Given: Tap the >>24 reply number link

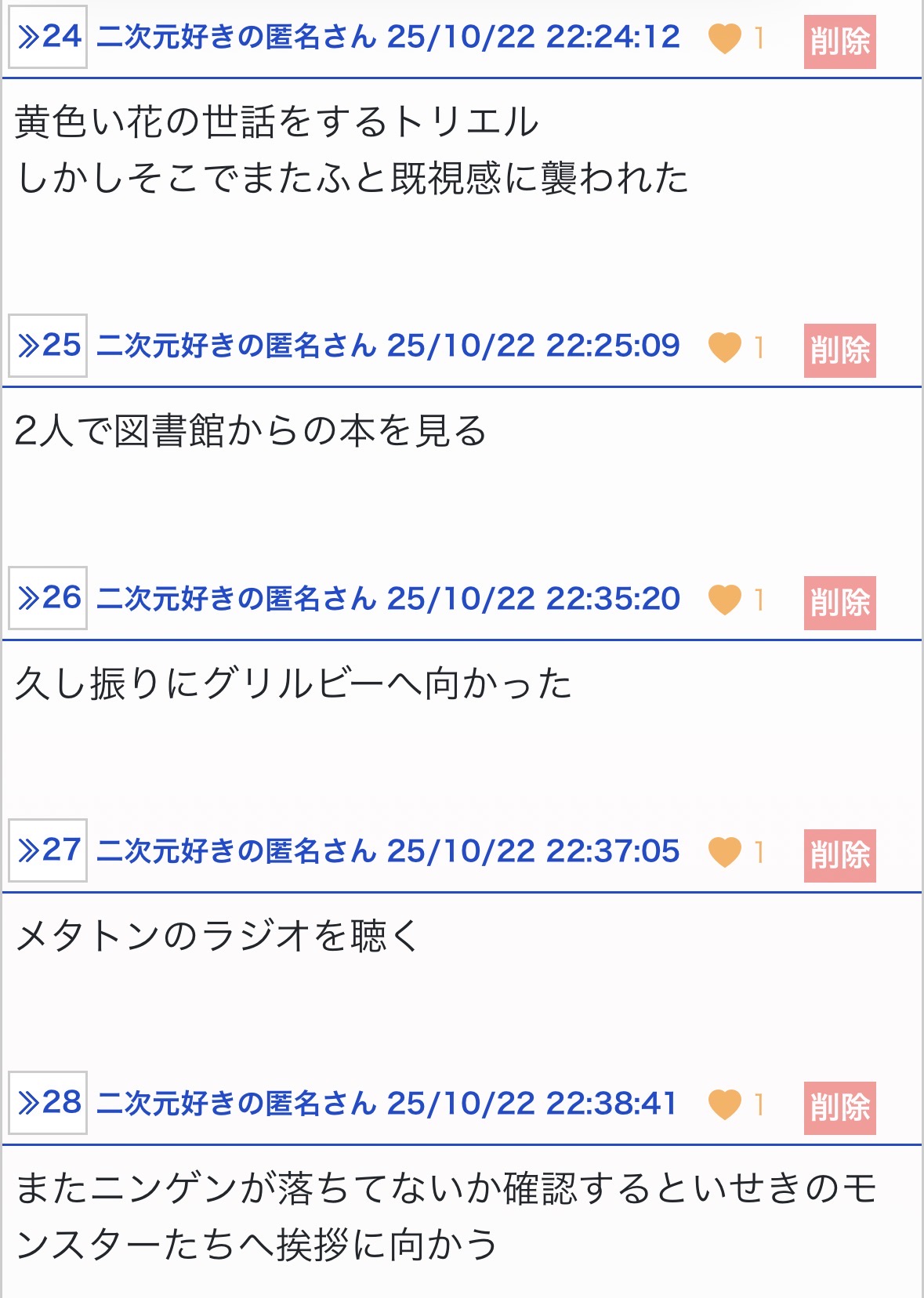Looking at the screenshot, I should [x=48, y=37].
